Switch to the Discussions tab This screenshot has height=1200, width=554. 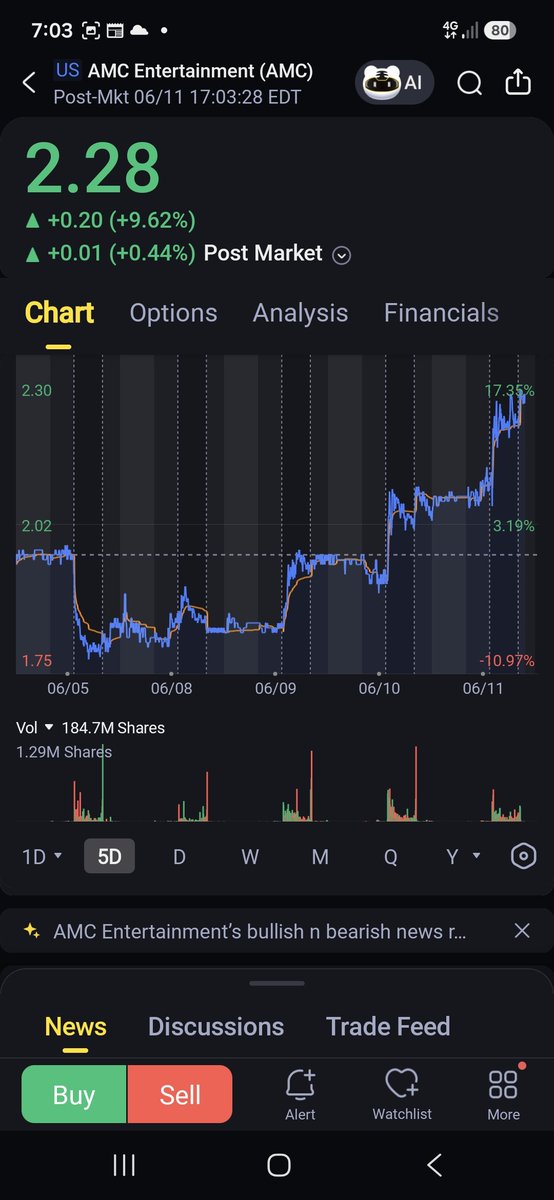click(x=216, y=1026)
